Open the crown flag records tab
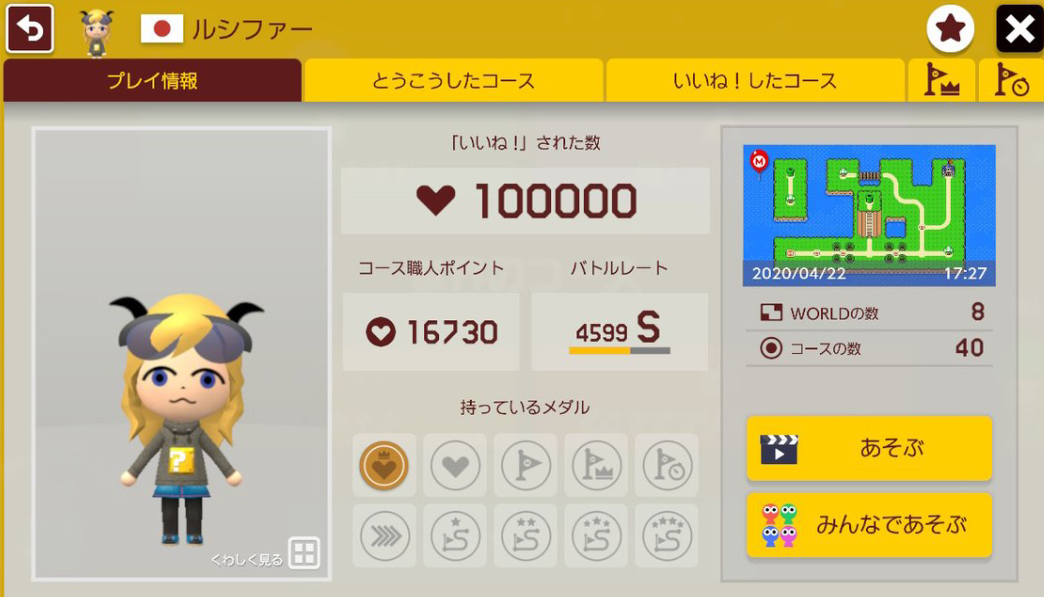Screen dimensions: 1044x597 [x=941, y=81]
